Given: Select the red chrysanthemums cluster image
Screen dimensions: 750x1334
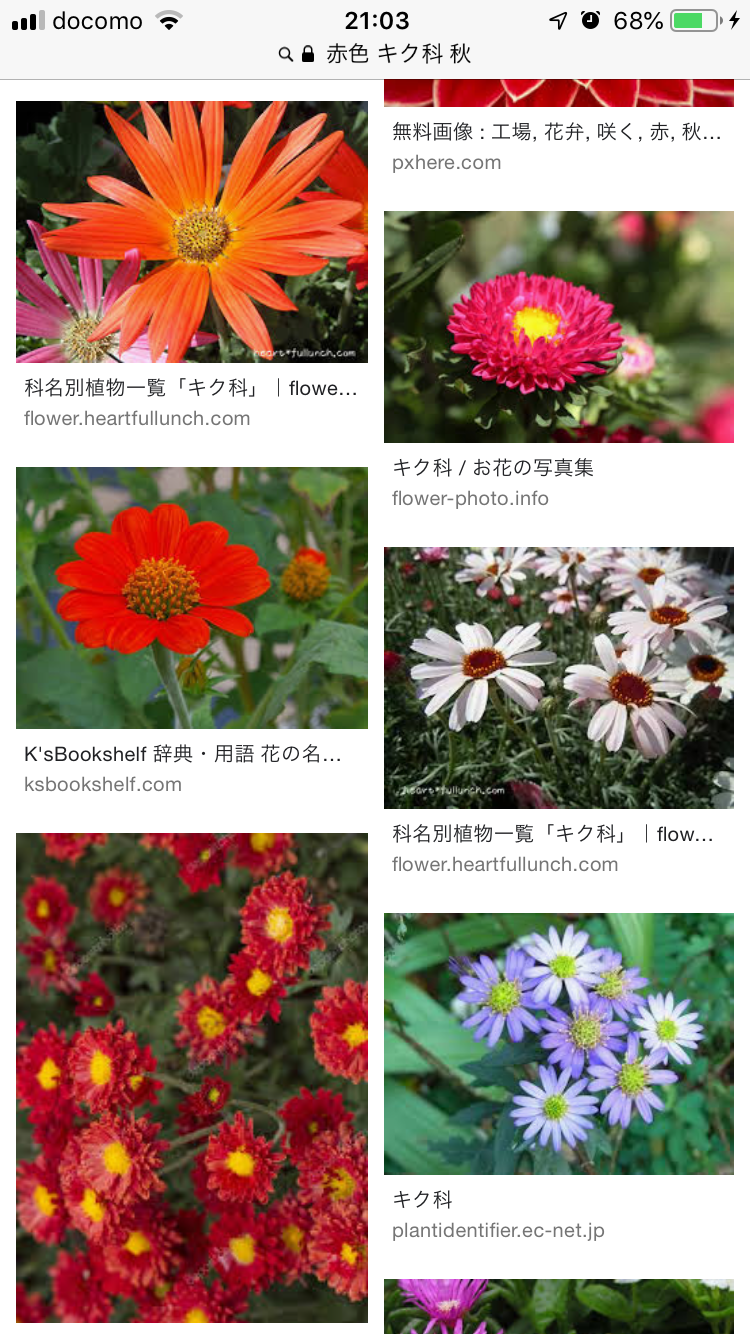Looking at the screenshot, I should tap(192, 1078).
